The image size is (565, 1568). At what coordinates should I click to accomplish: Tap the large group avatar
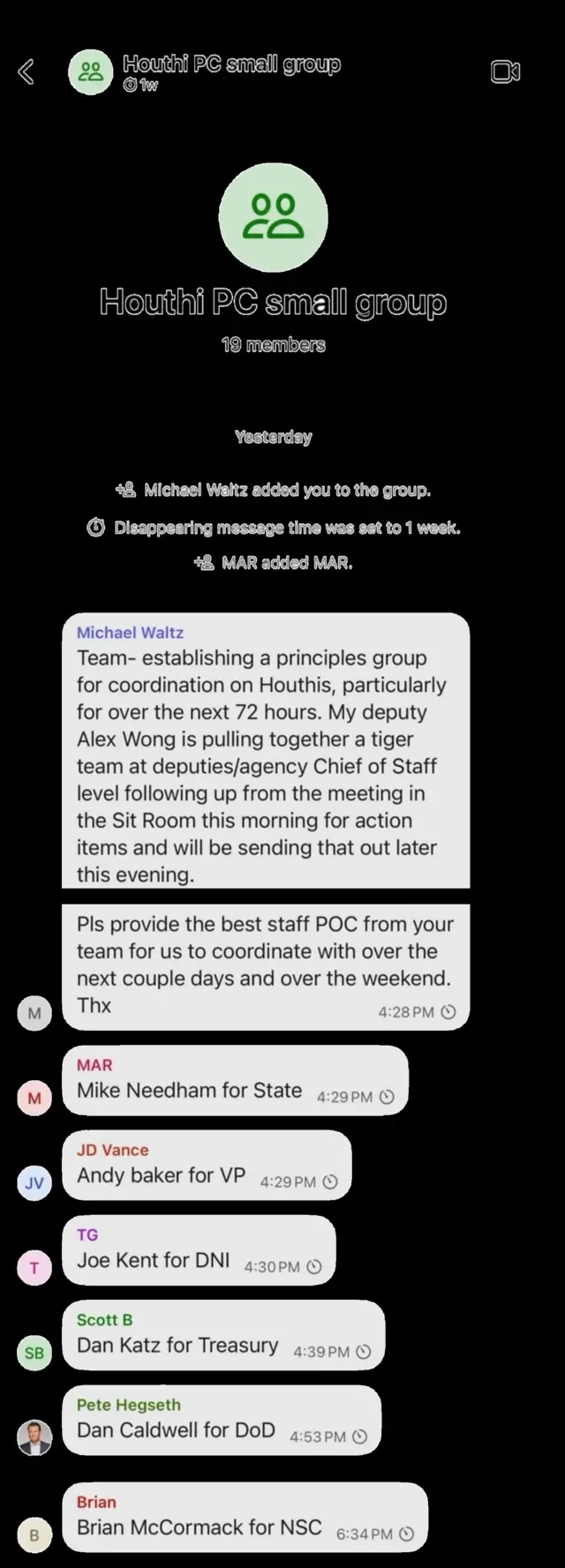click(x=274, y=217)
